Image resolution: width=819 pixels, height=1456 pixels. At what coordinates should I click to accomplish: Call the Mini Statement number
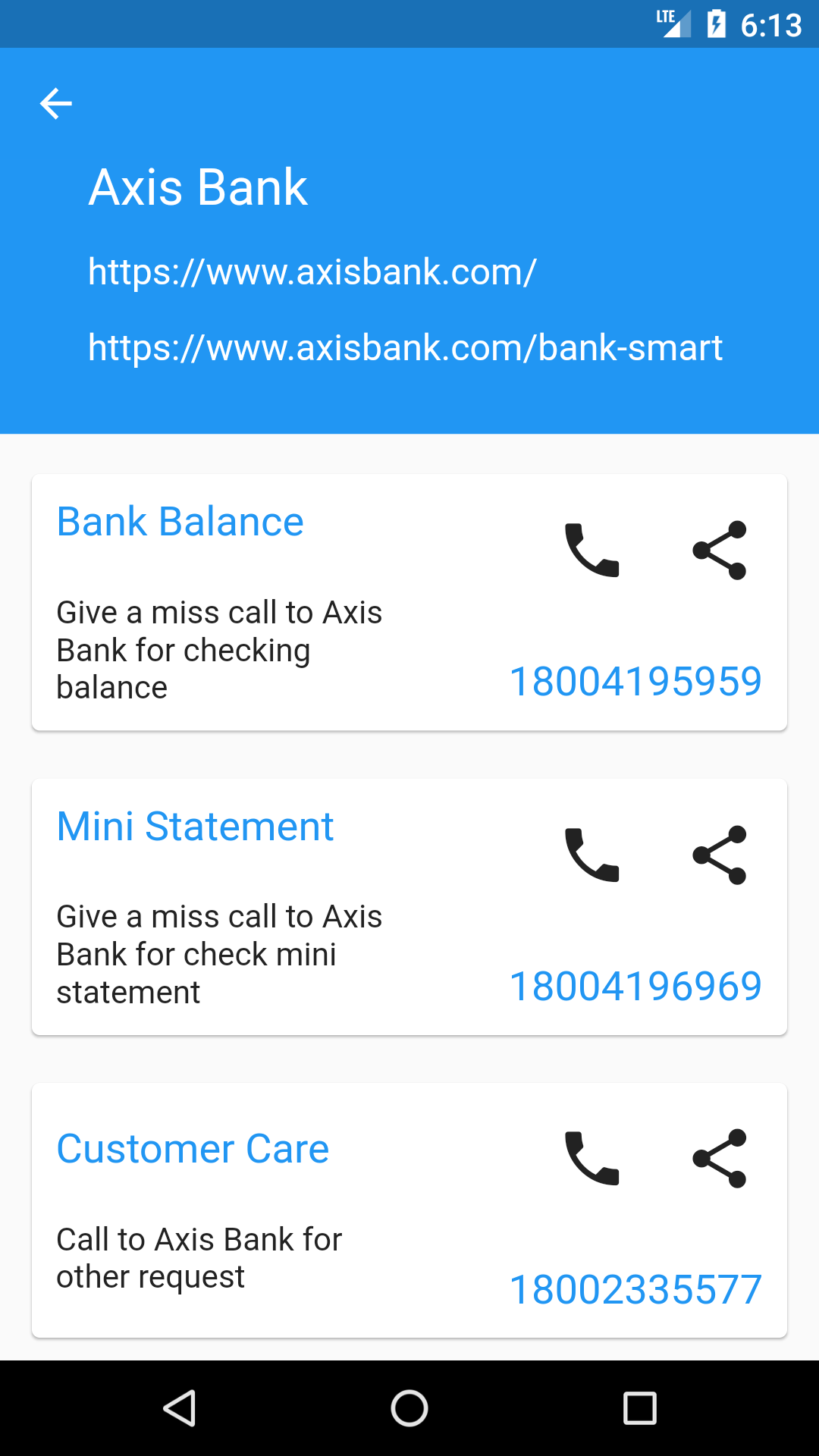coord(592,855)
